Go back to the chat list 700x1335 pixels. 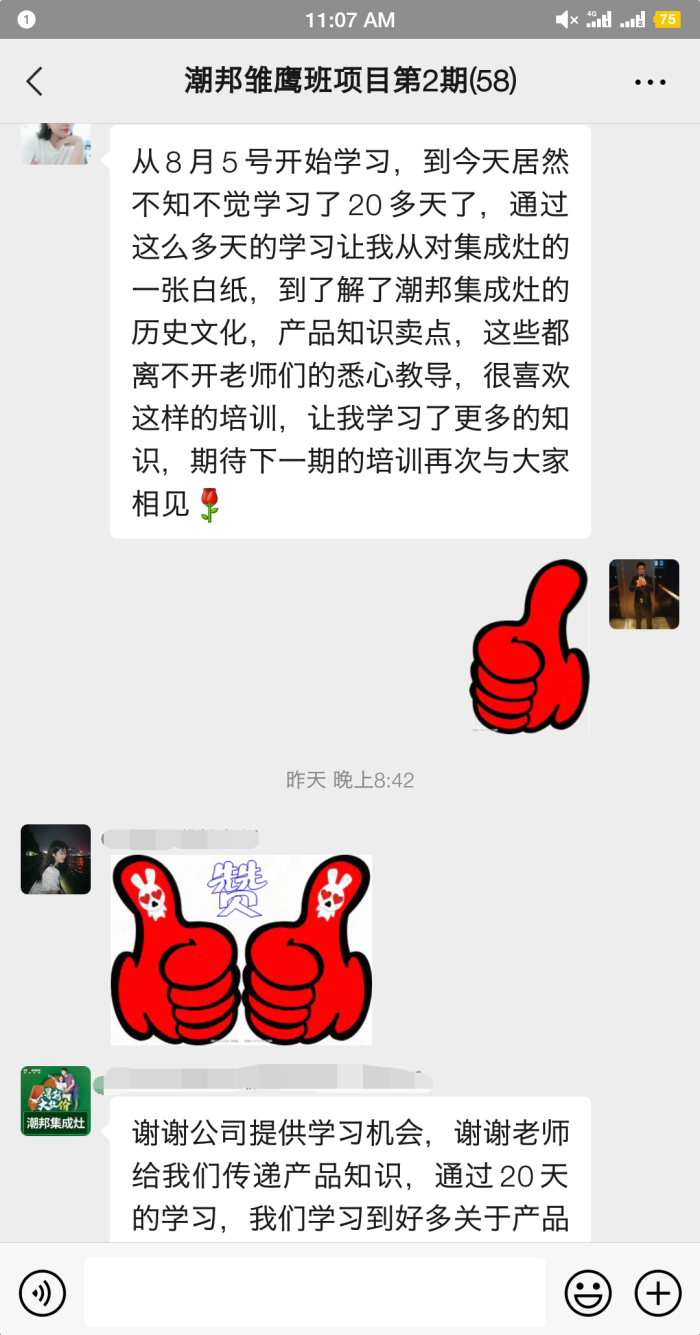(35, 81)
